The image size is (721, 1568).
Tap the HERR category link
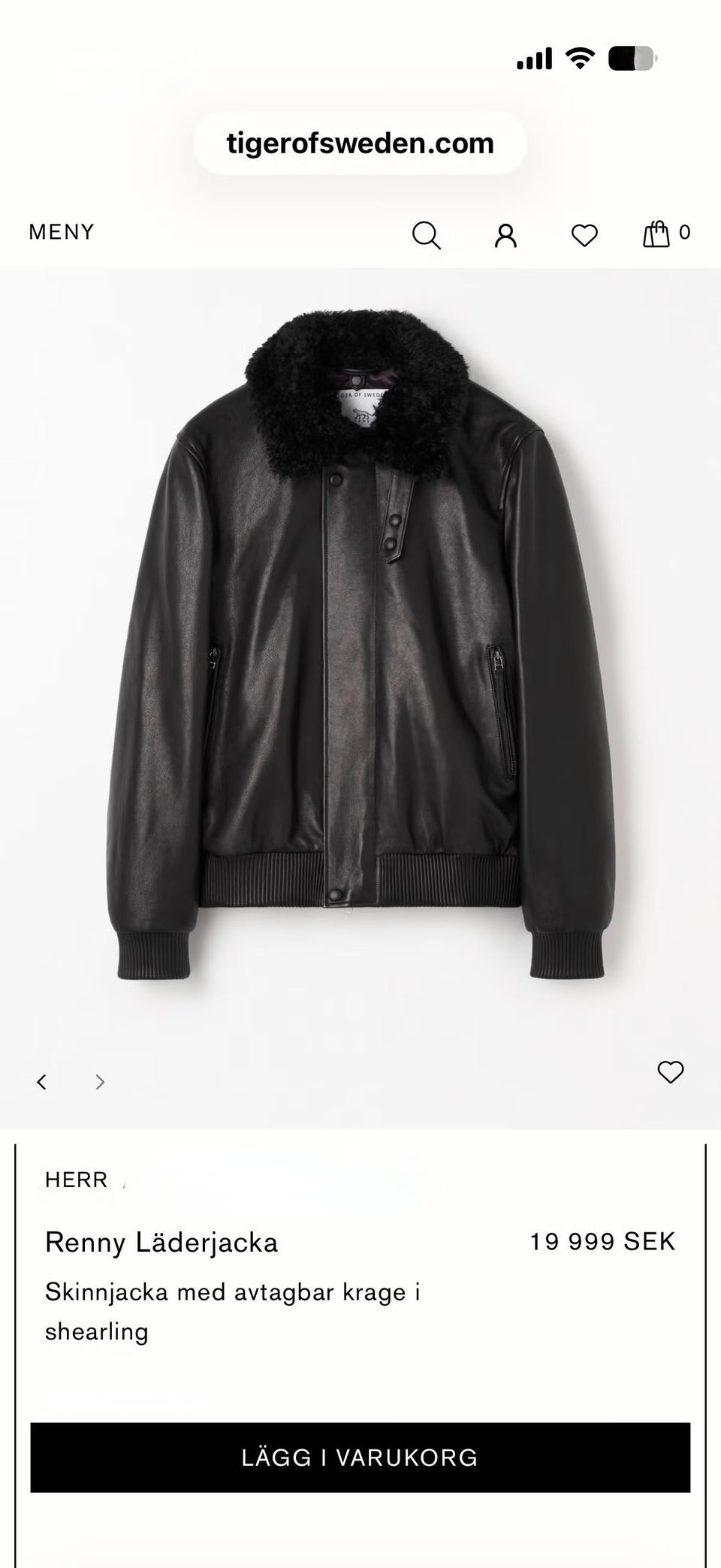77,1180
